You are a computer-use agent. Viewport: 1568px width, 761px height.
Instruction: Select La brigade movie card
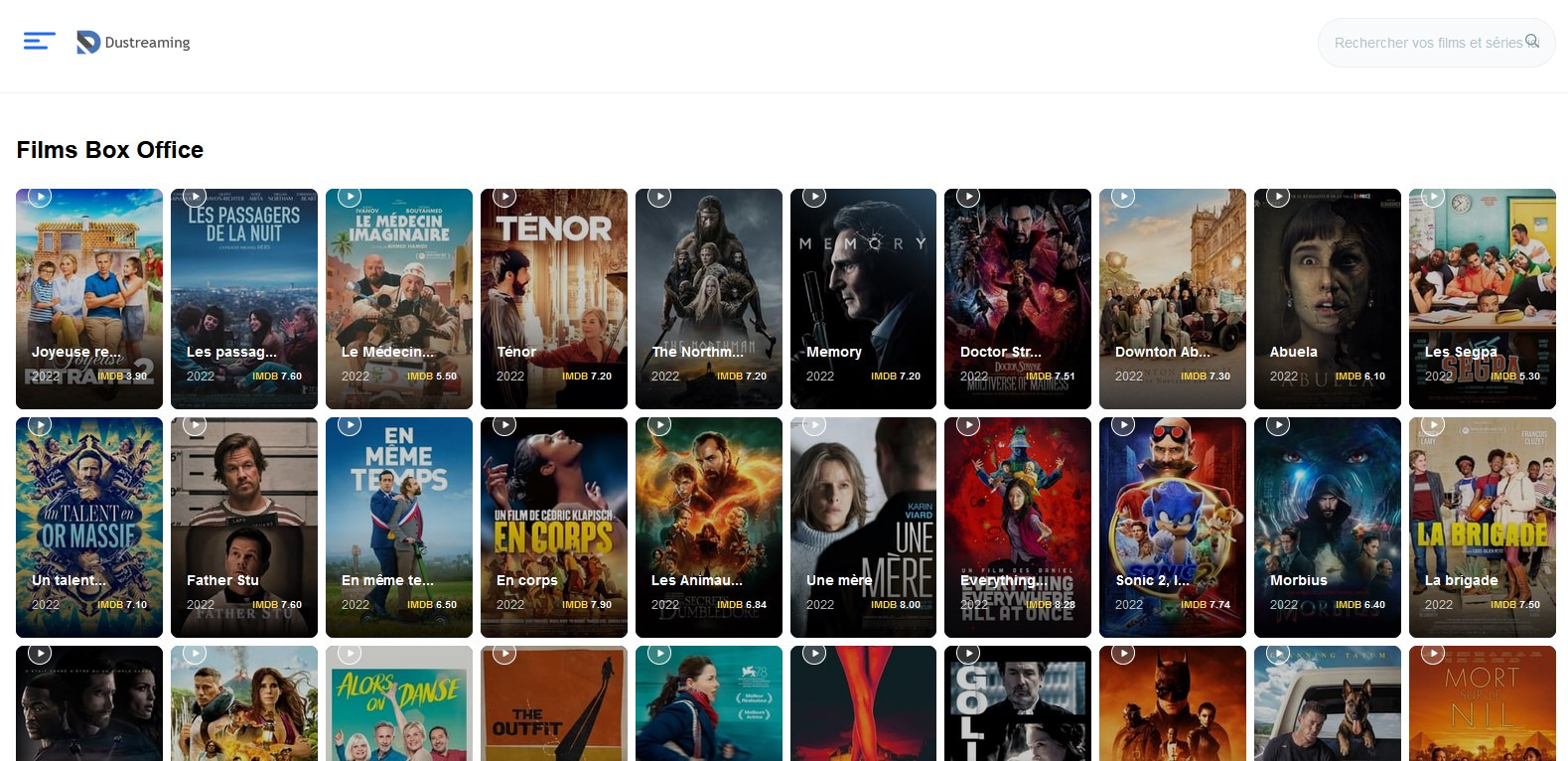pyautogui.click(x=1483, y=527)
